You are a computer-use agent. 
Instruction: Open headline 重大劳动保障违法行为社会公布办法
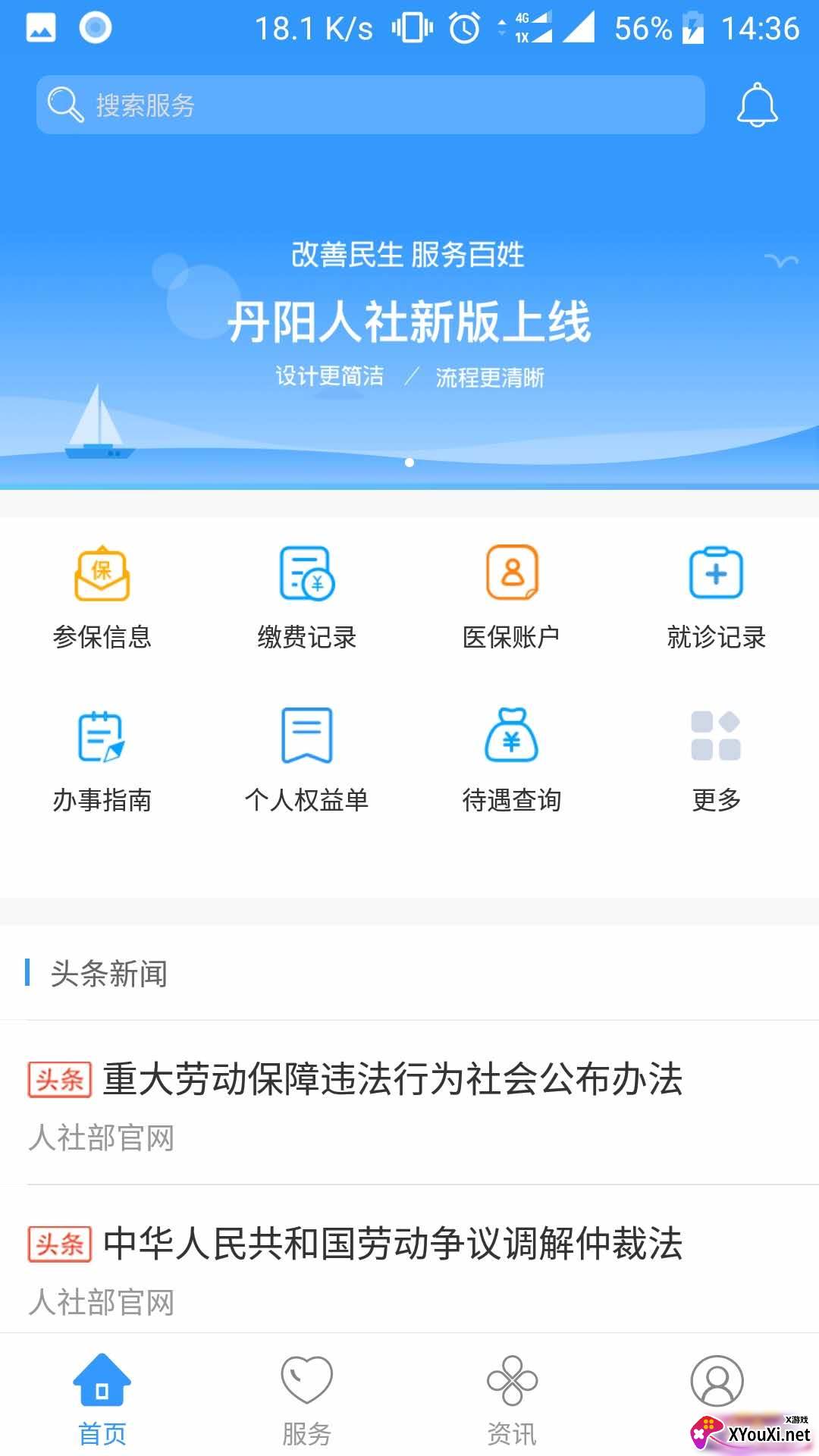coord(394,1081)
